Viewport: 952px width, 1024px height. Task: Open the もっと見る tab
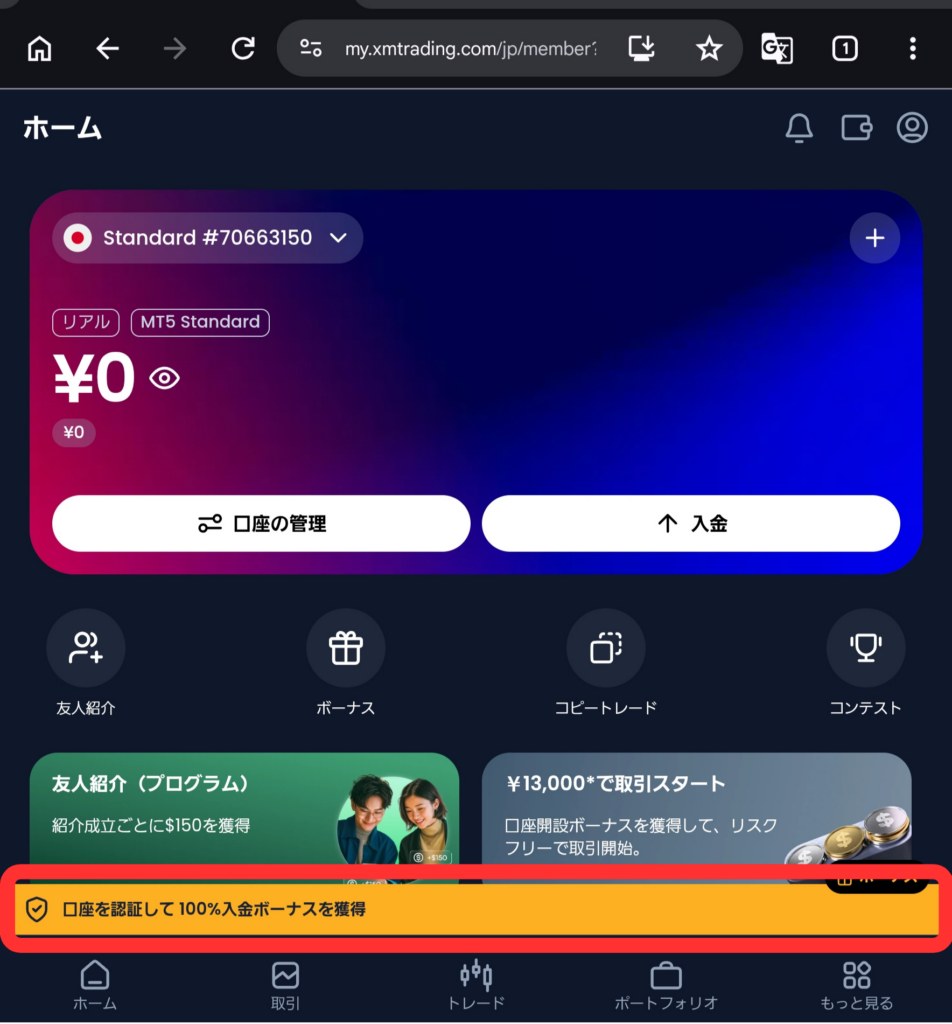[857, 986]
